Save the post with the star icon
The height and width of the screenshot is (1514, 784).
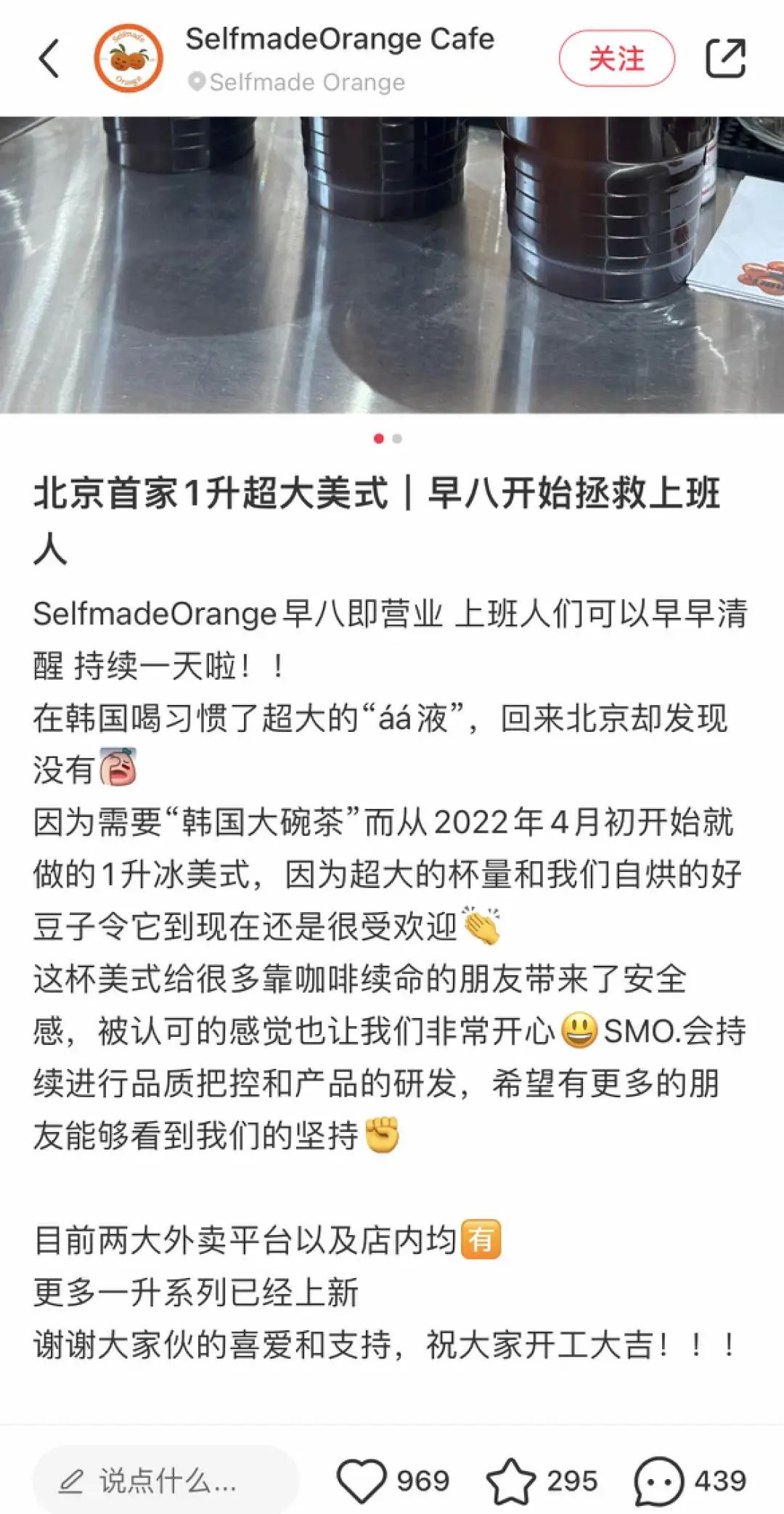[510, 1480]
